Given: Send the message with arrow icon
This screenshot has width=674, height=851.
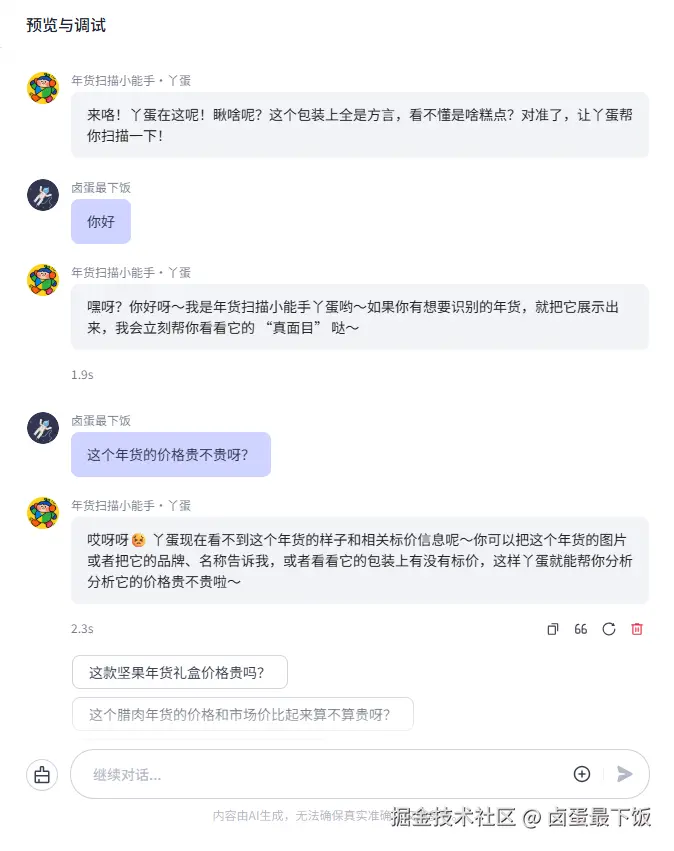Looking at the screenshot, I should pyautogui.click(x=625, y=774).
